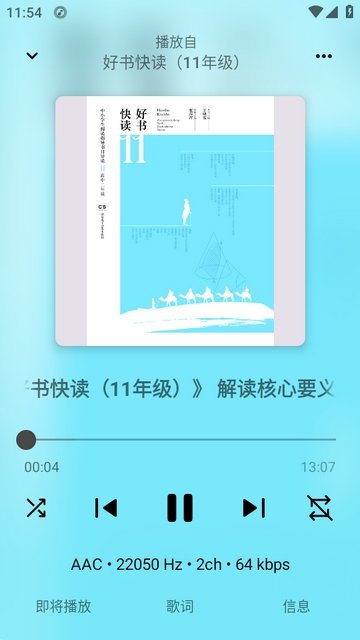This screenshot has width=360, height=640.
Task: Open the 信息 info tab
Action: [x=296, y=606]
